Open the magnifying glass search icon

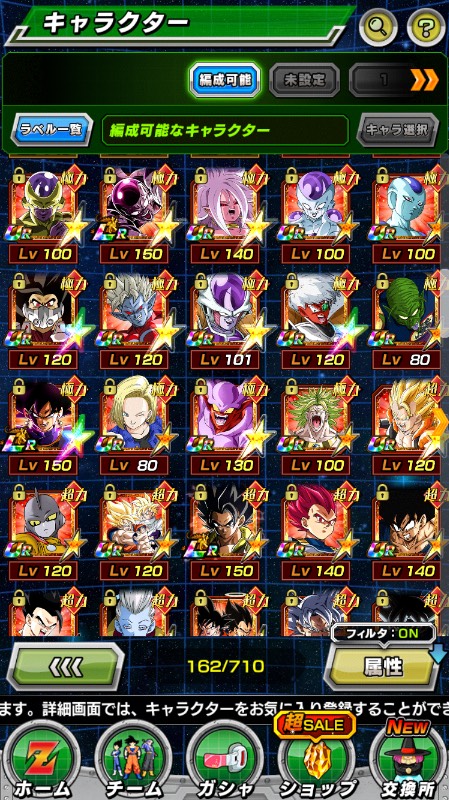[378, 26]
